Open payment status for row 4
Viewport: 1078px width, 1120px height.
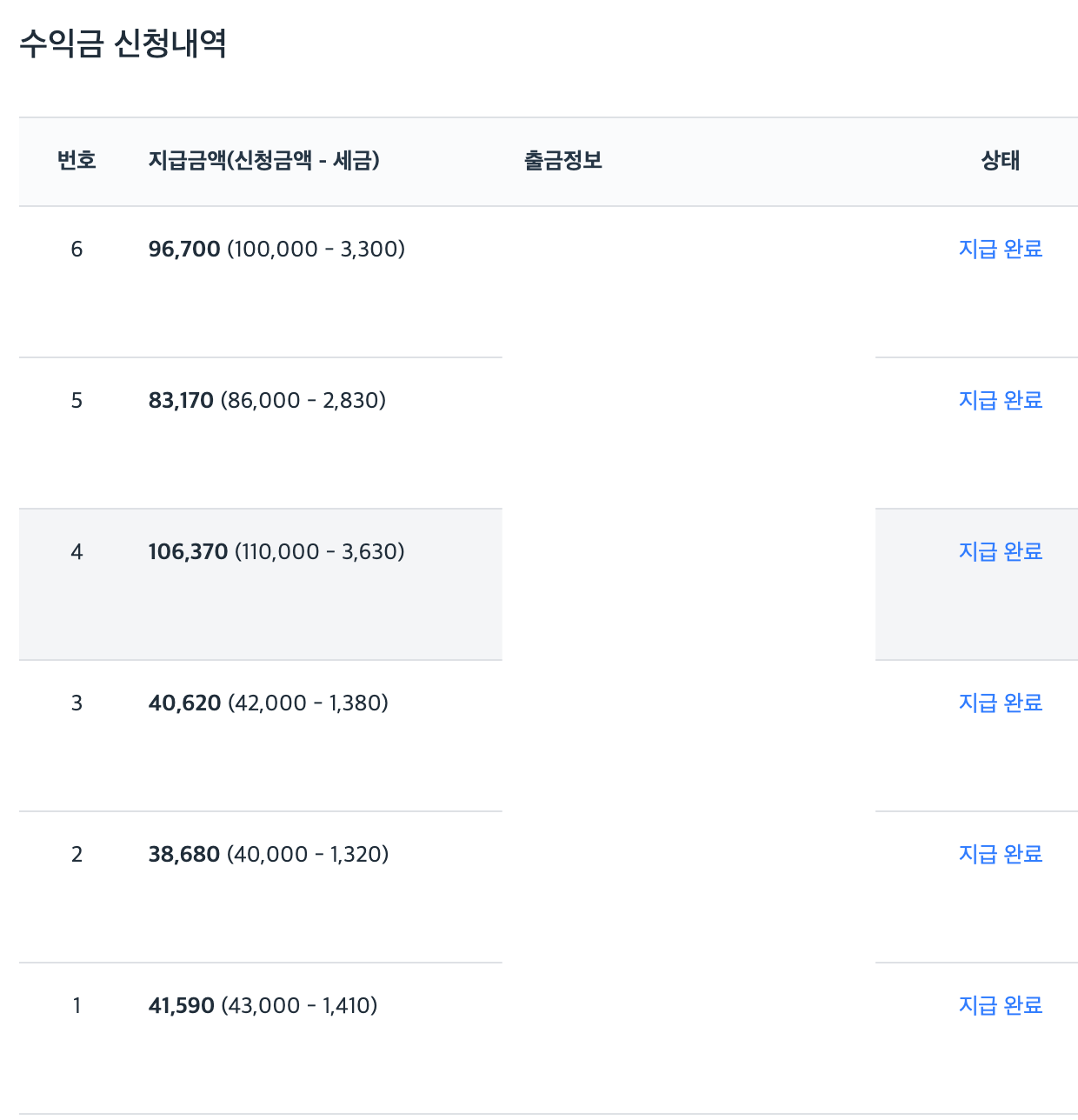[1001, 551]
